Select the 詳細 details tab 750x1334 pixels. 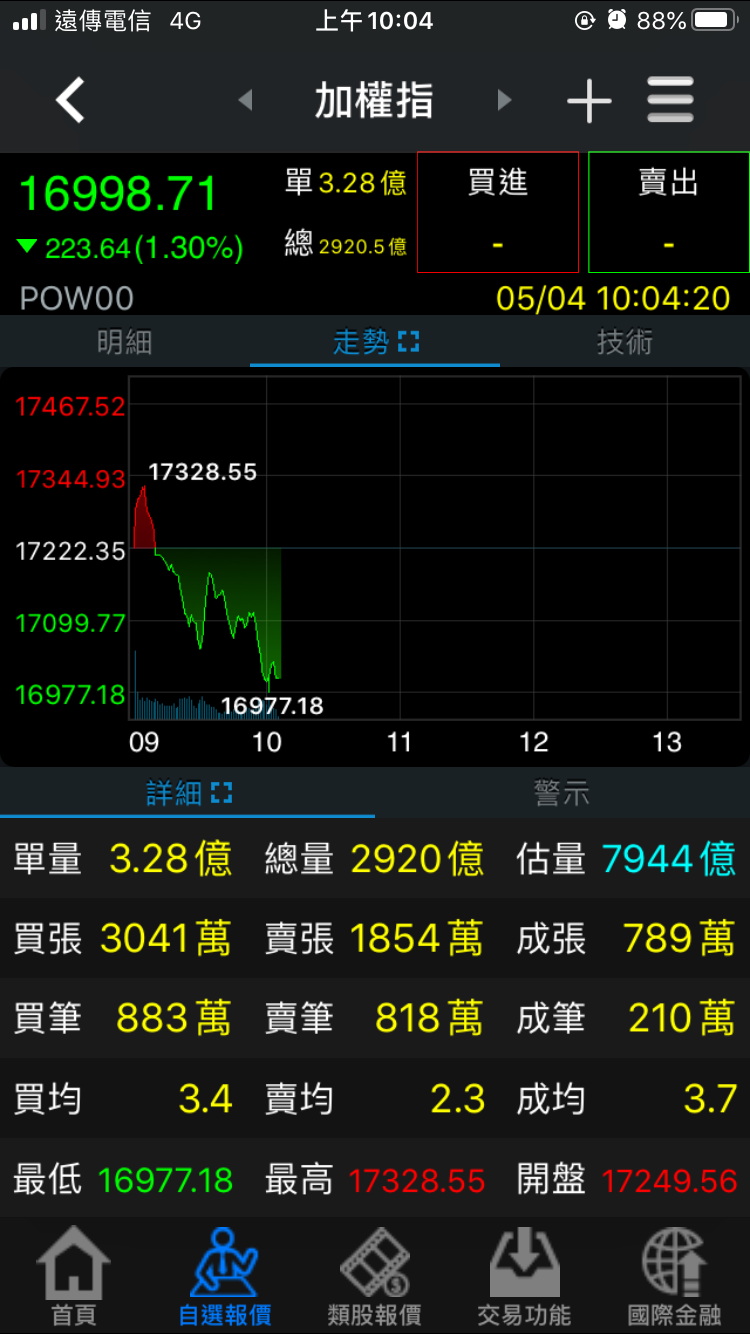(x=188, y=794)
